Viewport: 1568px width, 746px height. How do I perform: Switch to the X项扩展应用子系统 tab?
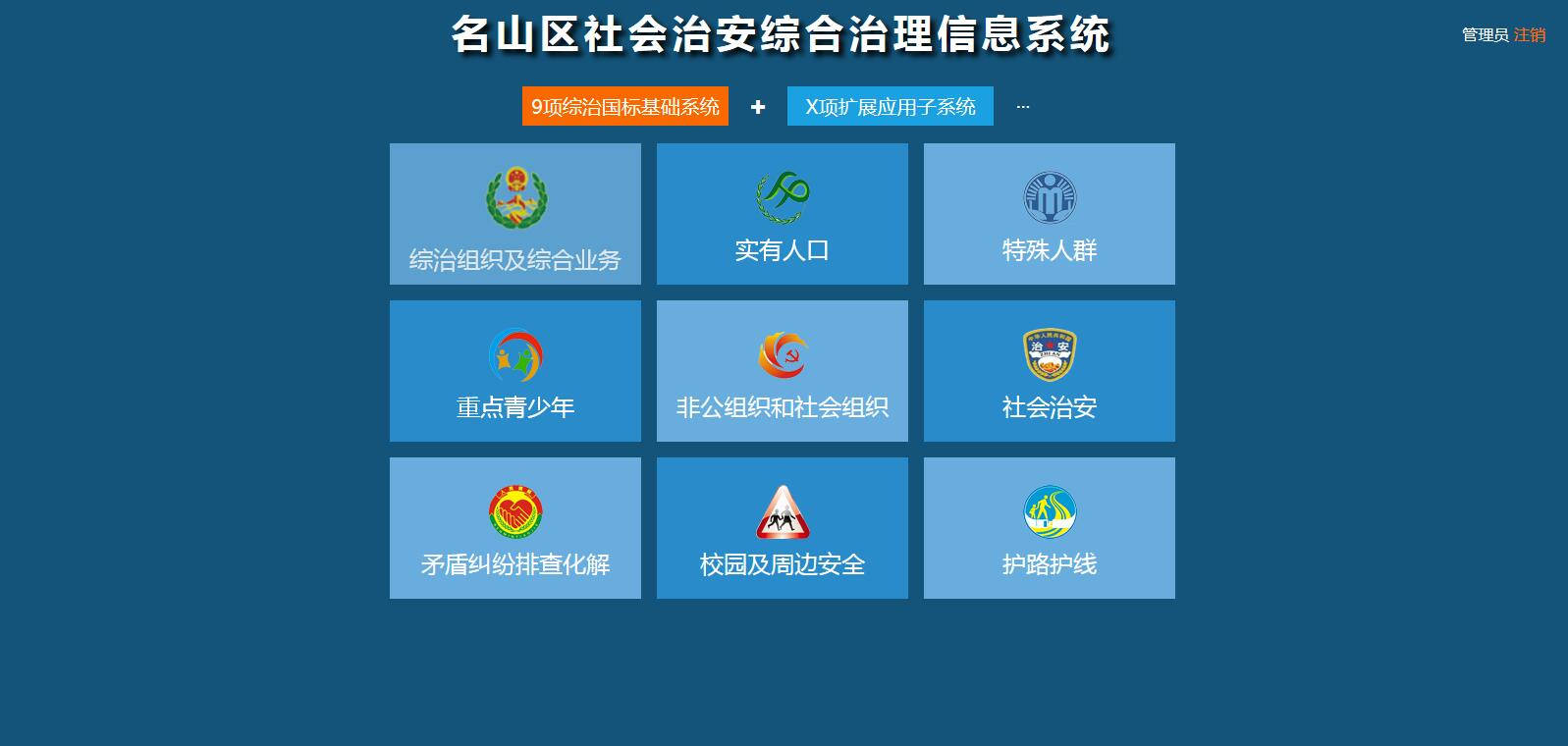point(890,107)
